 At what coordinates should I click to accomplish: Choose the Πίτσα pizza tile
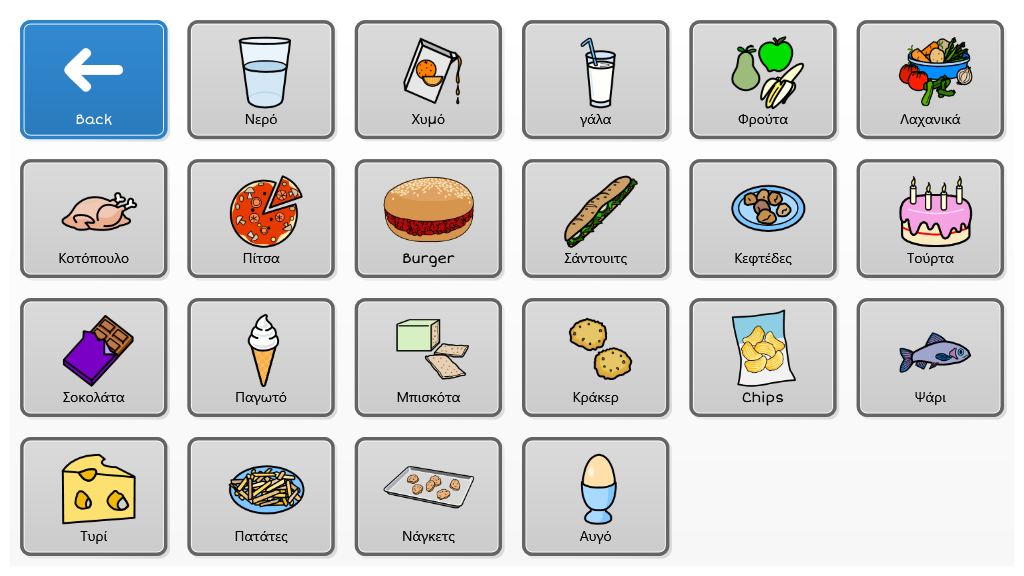261,219
